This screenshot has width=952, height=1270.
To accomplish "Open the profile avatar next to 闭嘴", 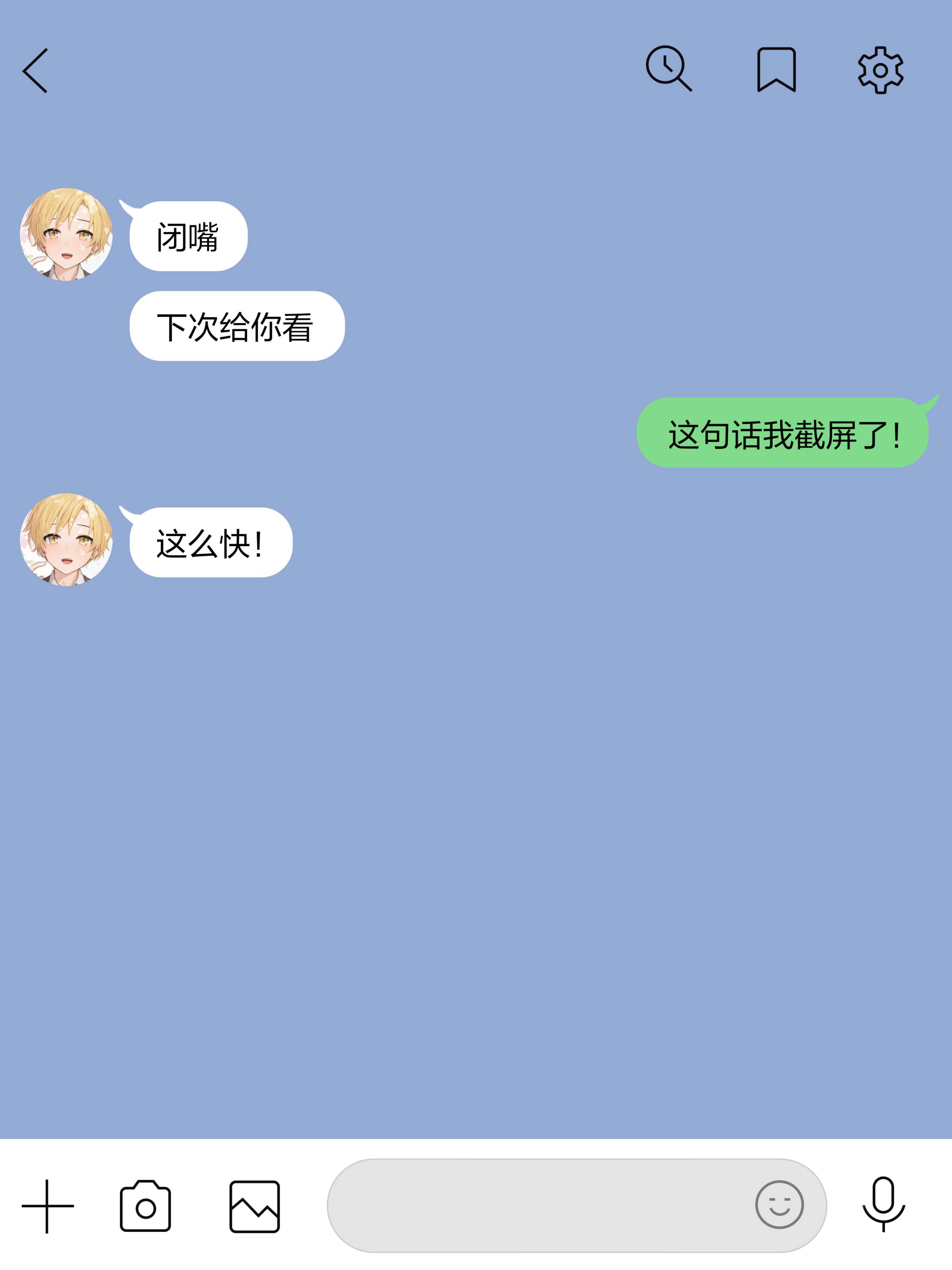I will tap(67, 234).
